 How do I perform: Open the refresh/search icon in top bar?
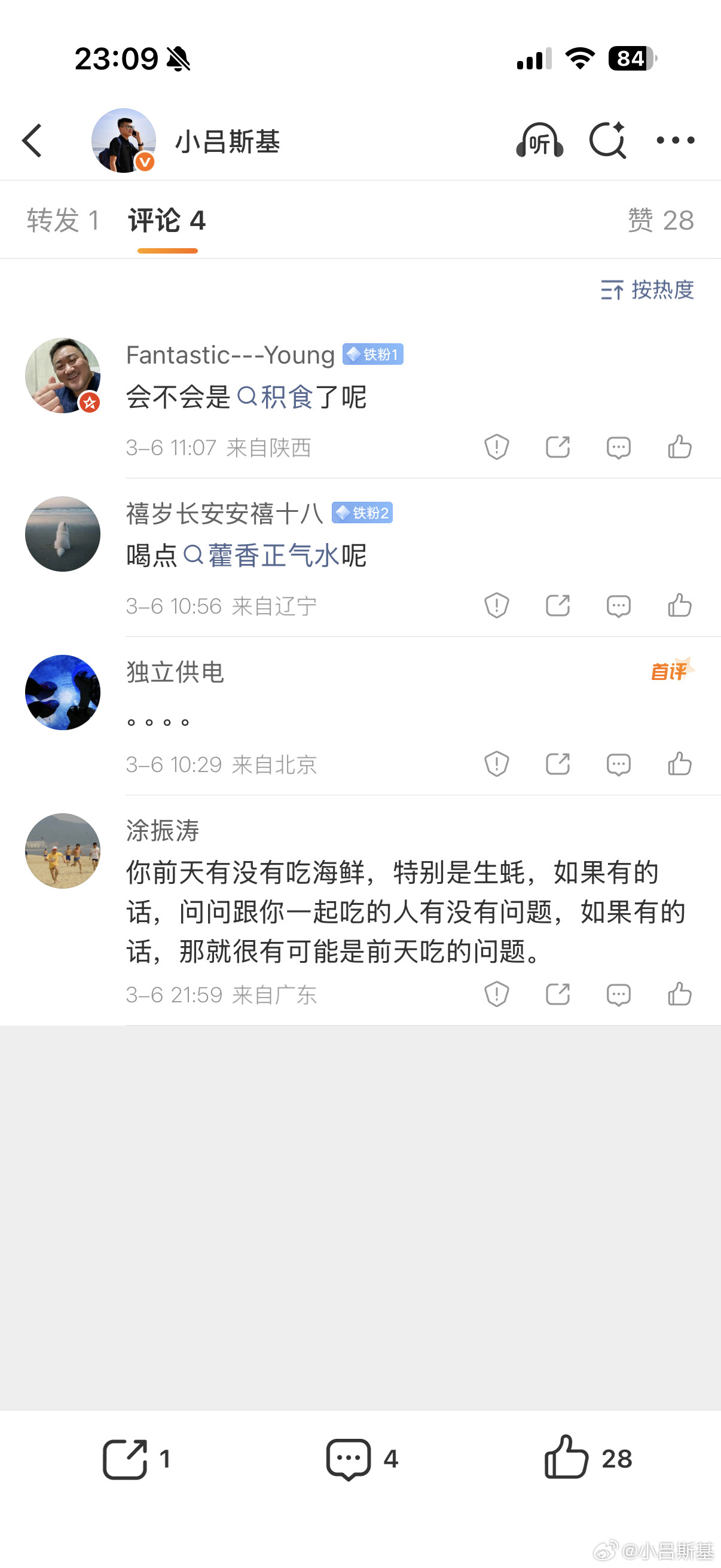(609, 140)
